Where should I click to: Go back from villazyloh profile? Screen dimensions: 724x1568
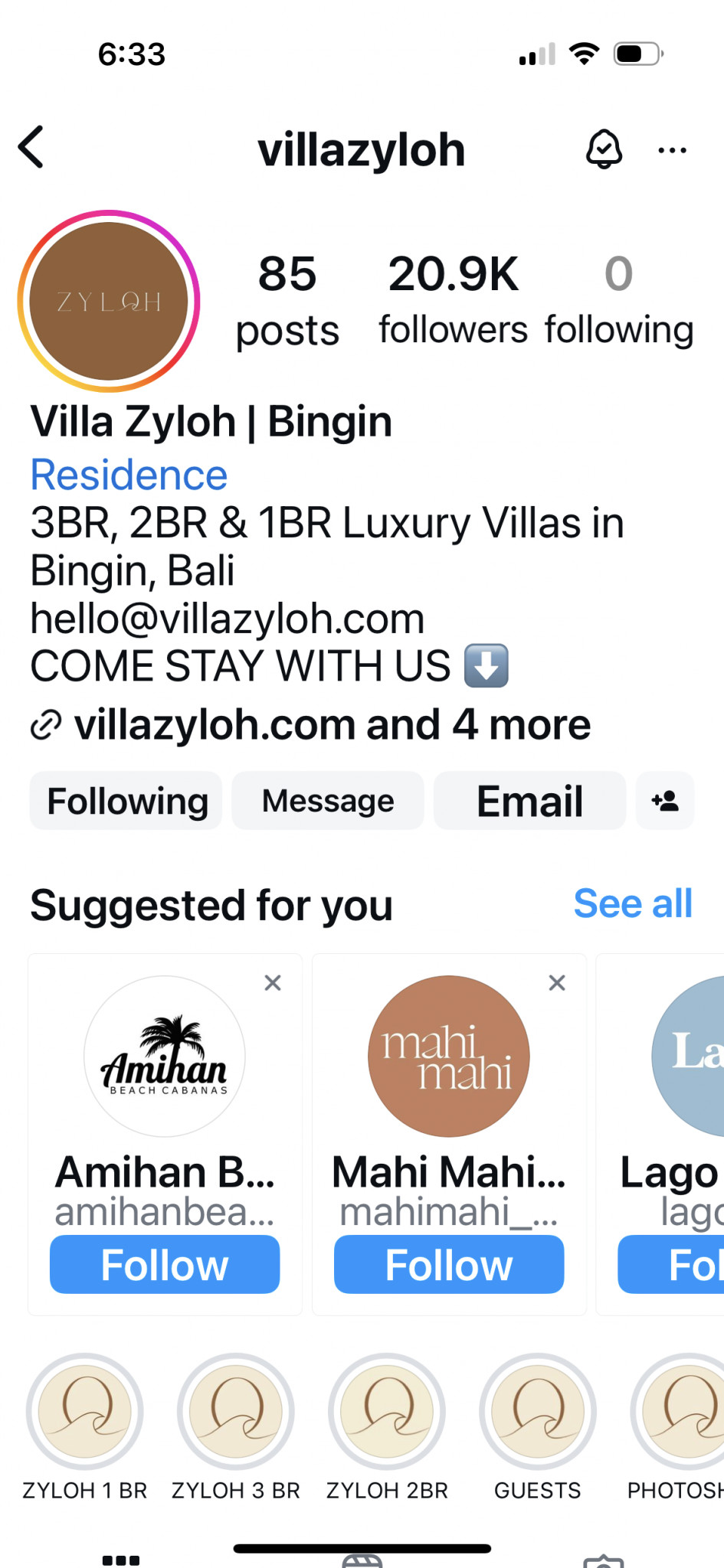[x=31, y=147]
